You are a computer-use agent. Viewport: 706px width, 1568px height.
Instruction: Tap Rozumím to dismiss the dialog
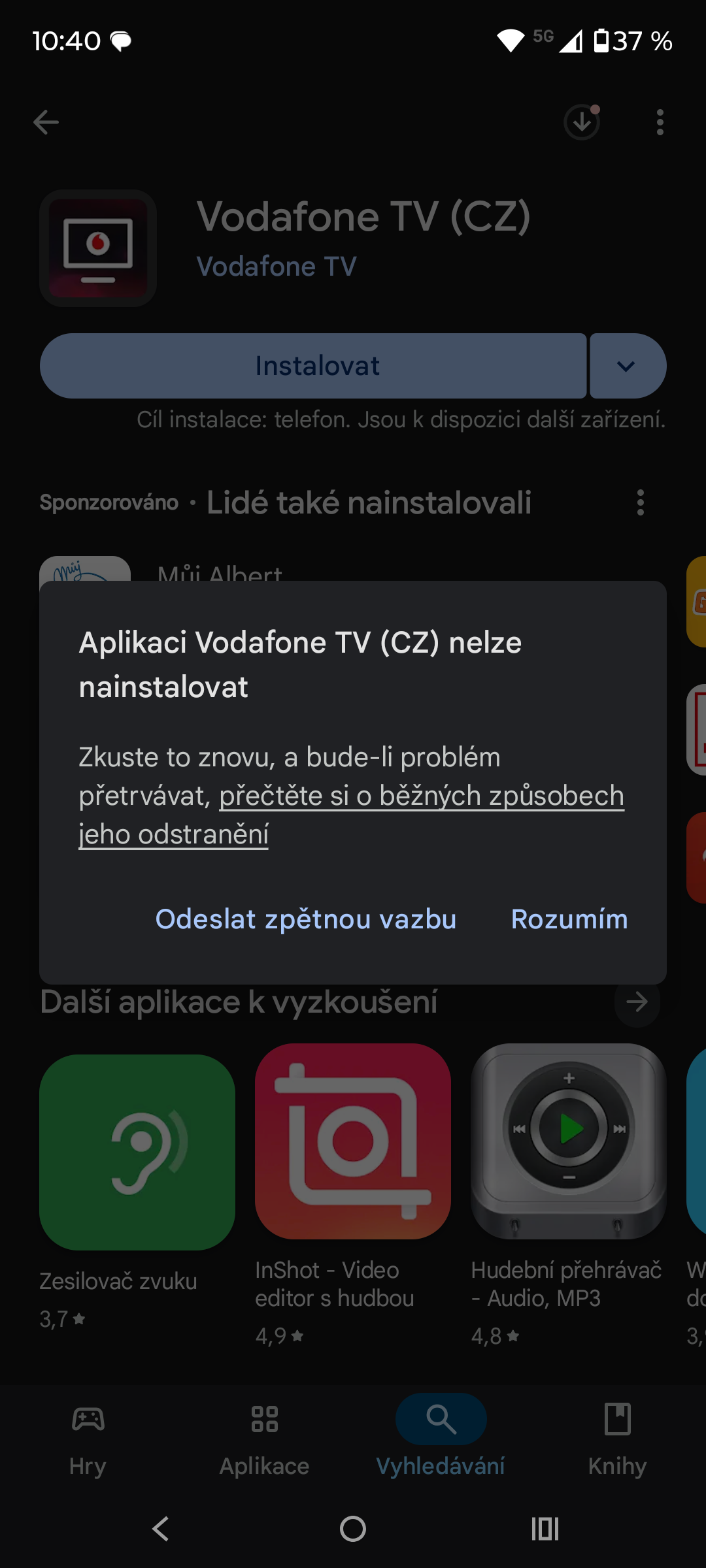[569, 919]
